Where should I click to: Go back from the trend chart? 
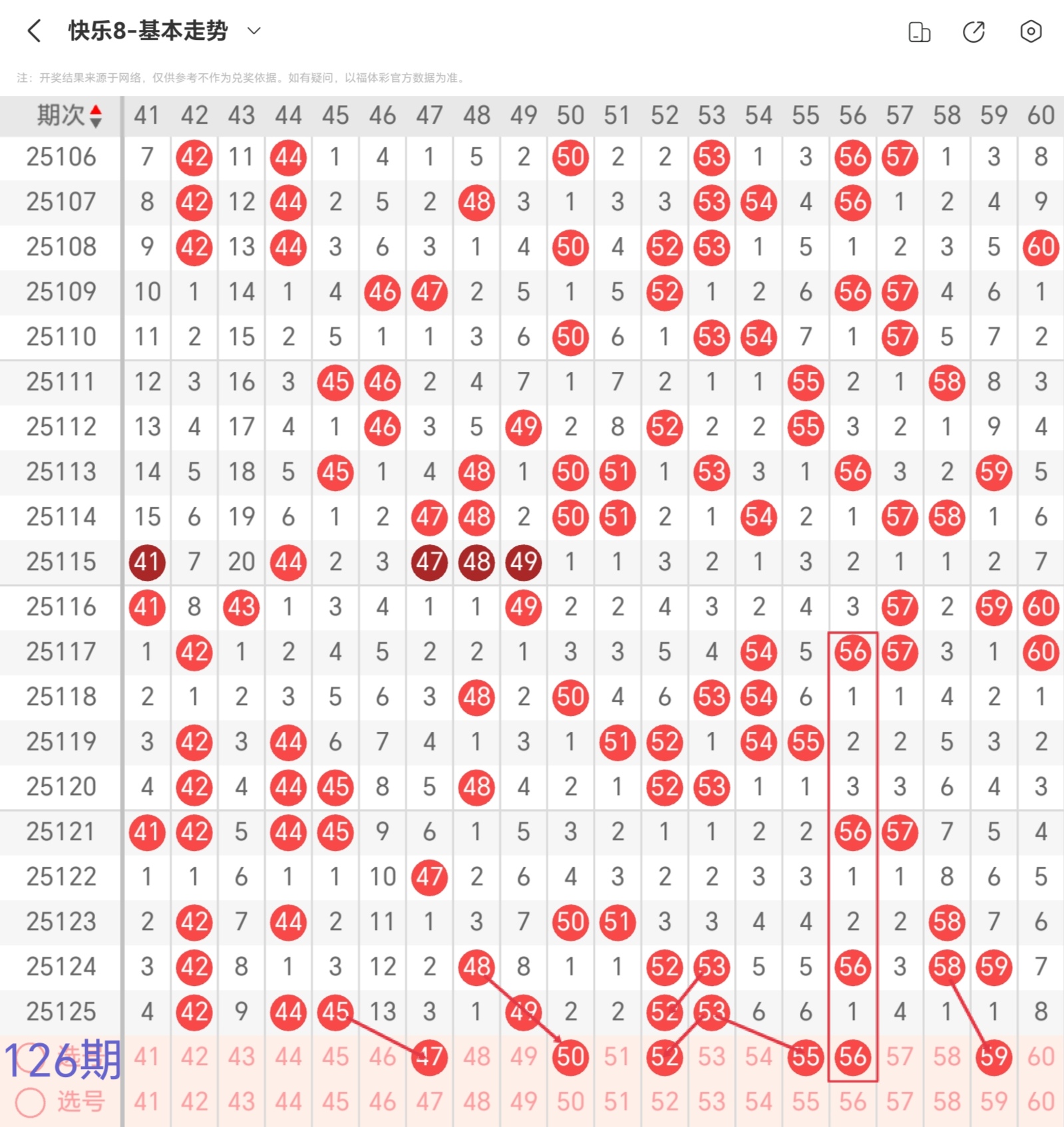coord(35,31)
